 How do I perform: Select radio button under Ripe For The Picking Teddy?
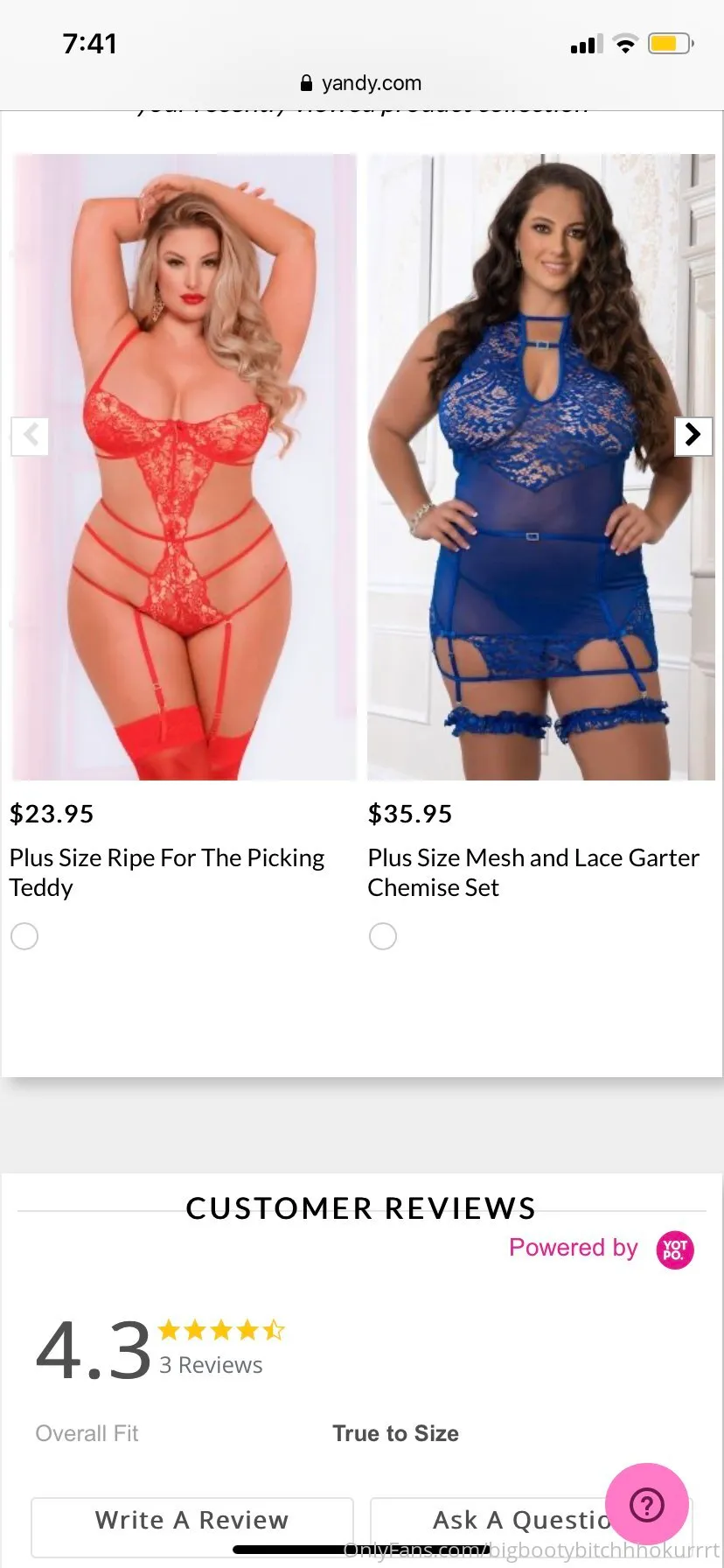click(x=24, y=936)
